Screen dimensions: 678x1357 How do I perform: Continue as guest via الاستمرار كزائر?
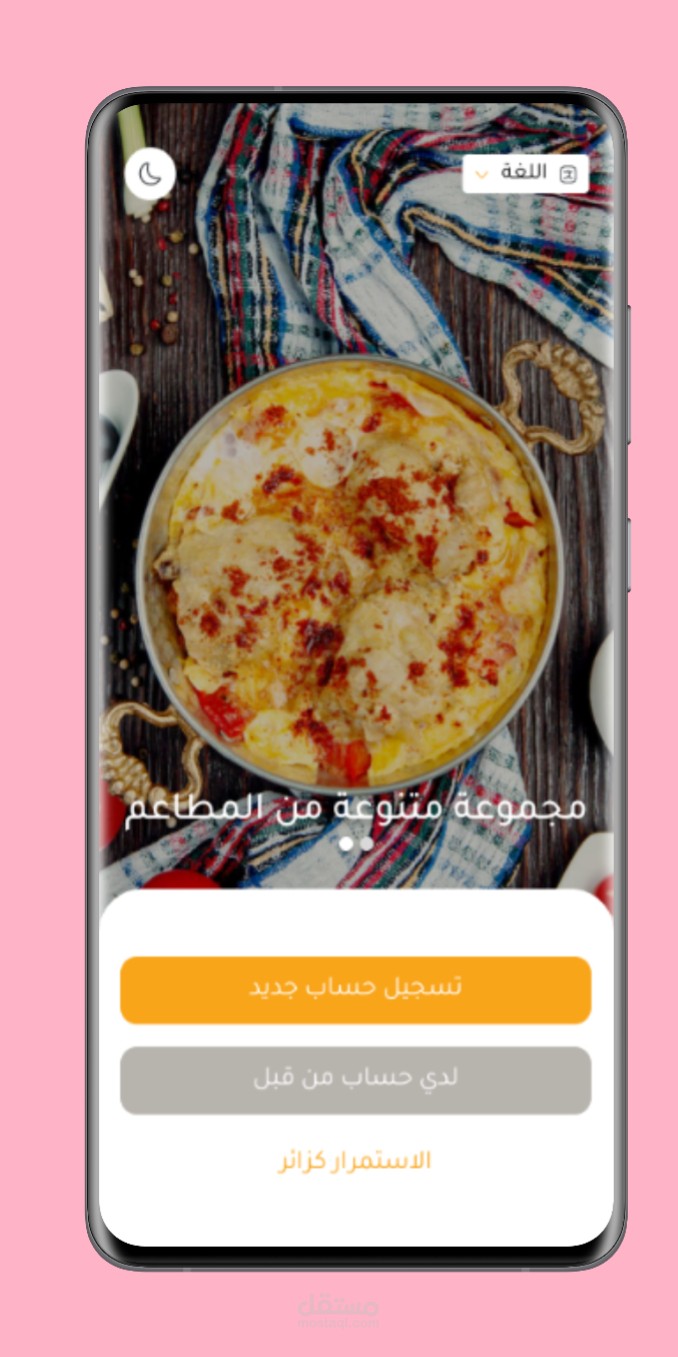tap(355, 1161)
